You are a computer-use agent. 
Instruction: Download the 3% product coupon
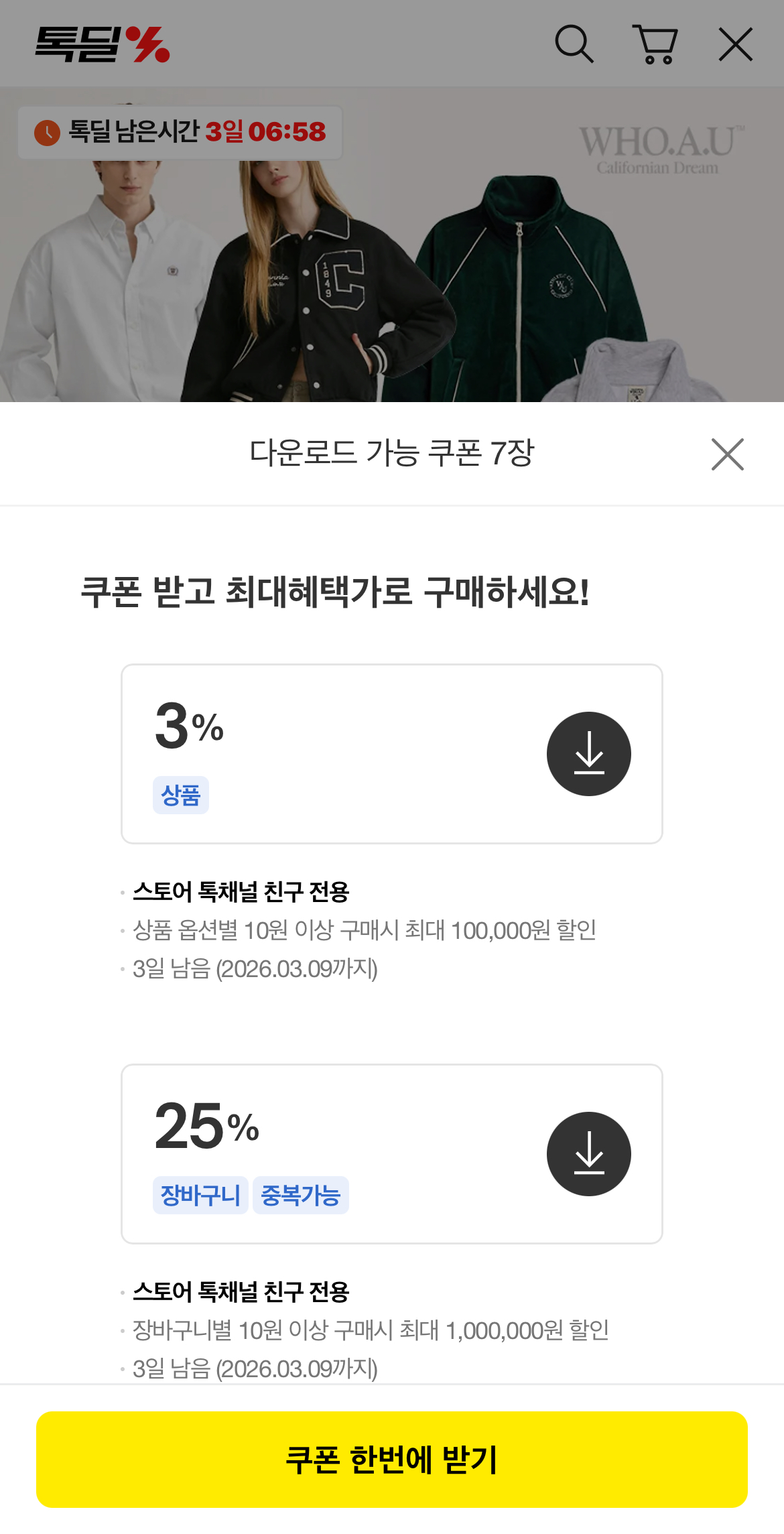[x=588, y=754]
